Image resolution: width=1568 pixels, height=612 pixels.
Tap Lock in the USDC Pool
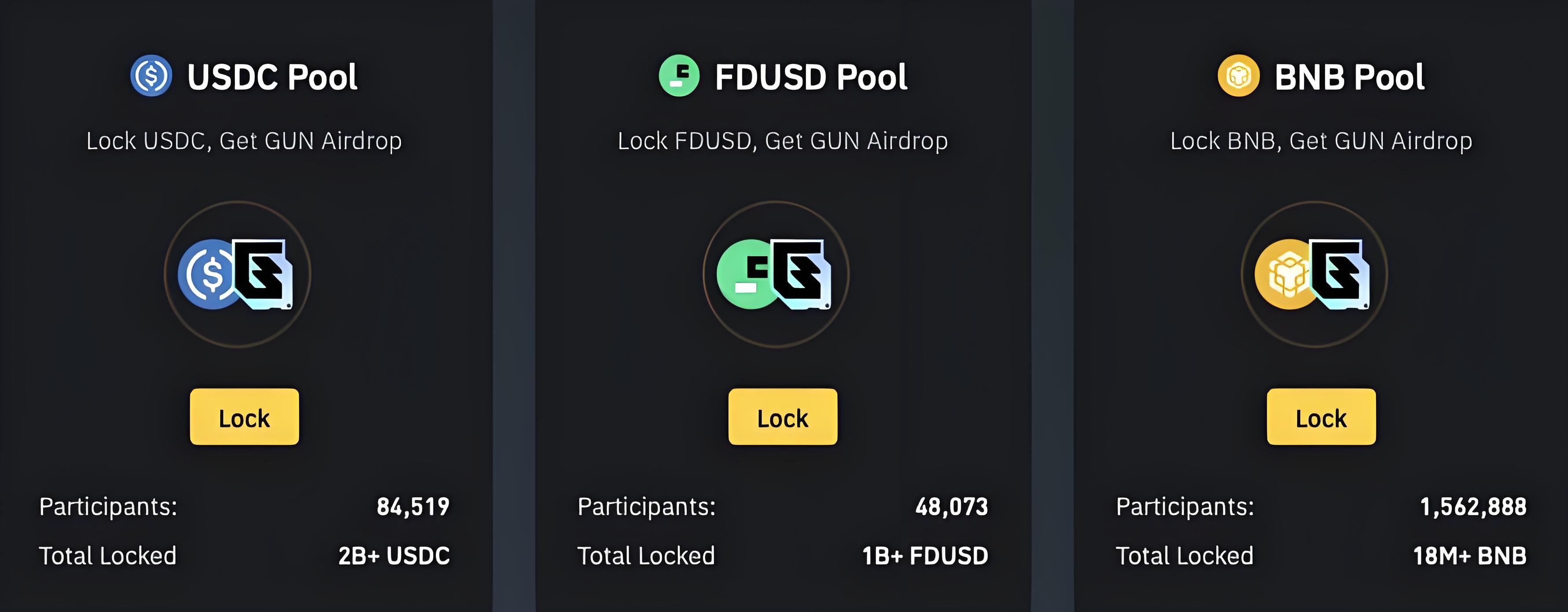click(244, 417)
